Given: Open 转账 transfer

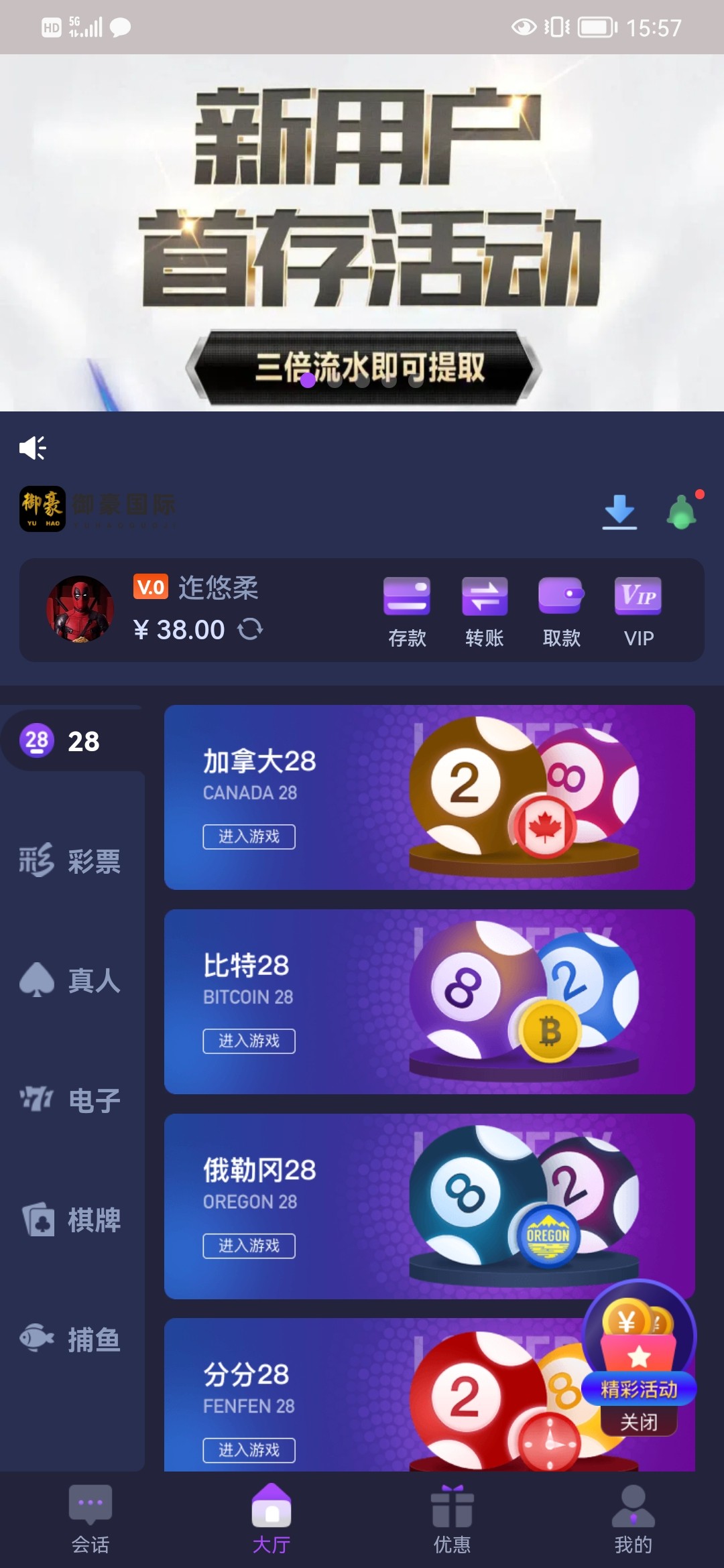Looking at the screenshot, I should [x=484, y=611].
